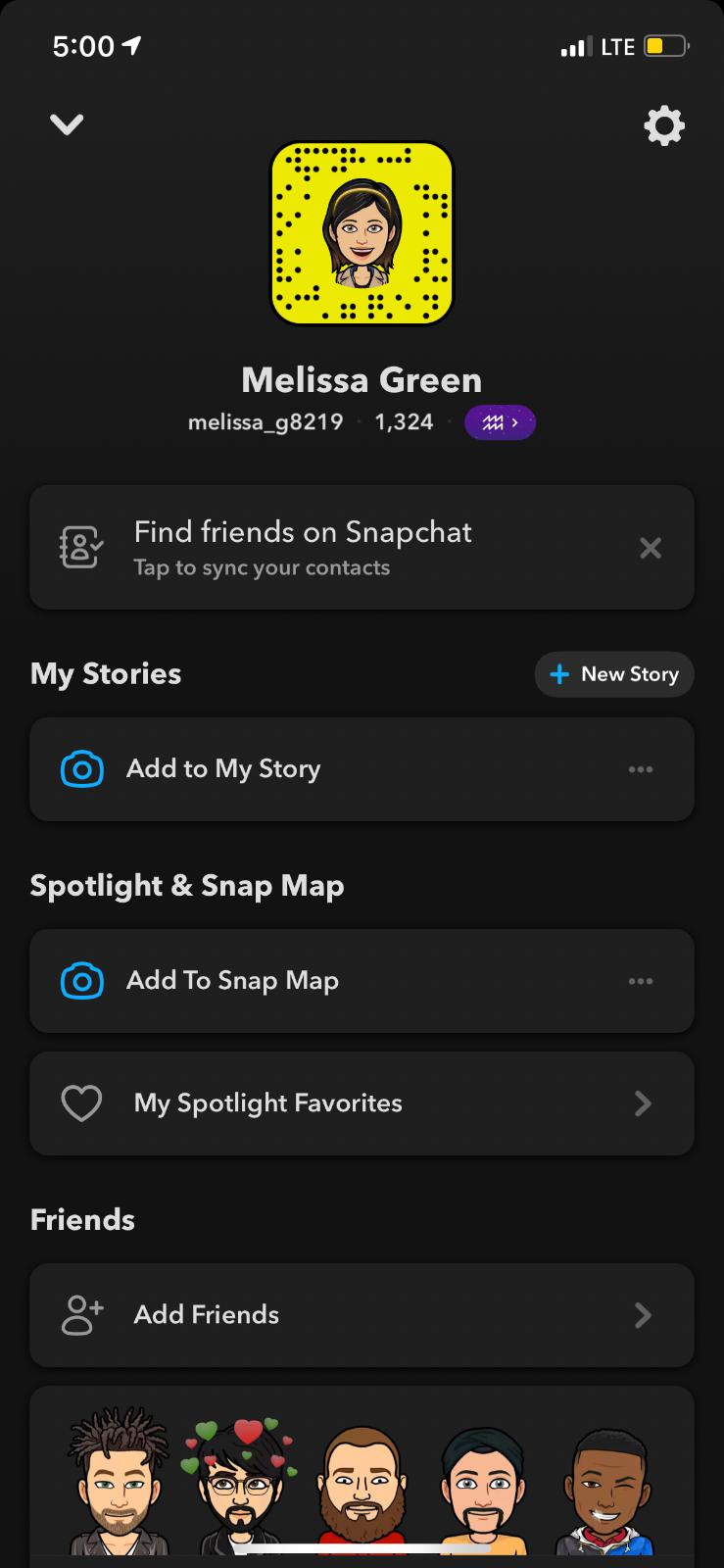Image resolution: width=724 pixels, height=1568 pixels.
Task: Create a New Story
Action: click(614, 674)
